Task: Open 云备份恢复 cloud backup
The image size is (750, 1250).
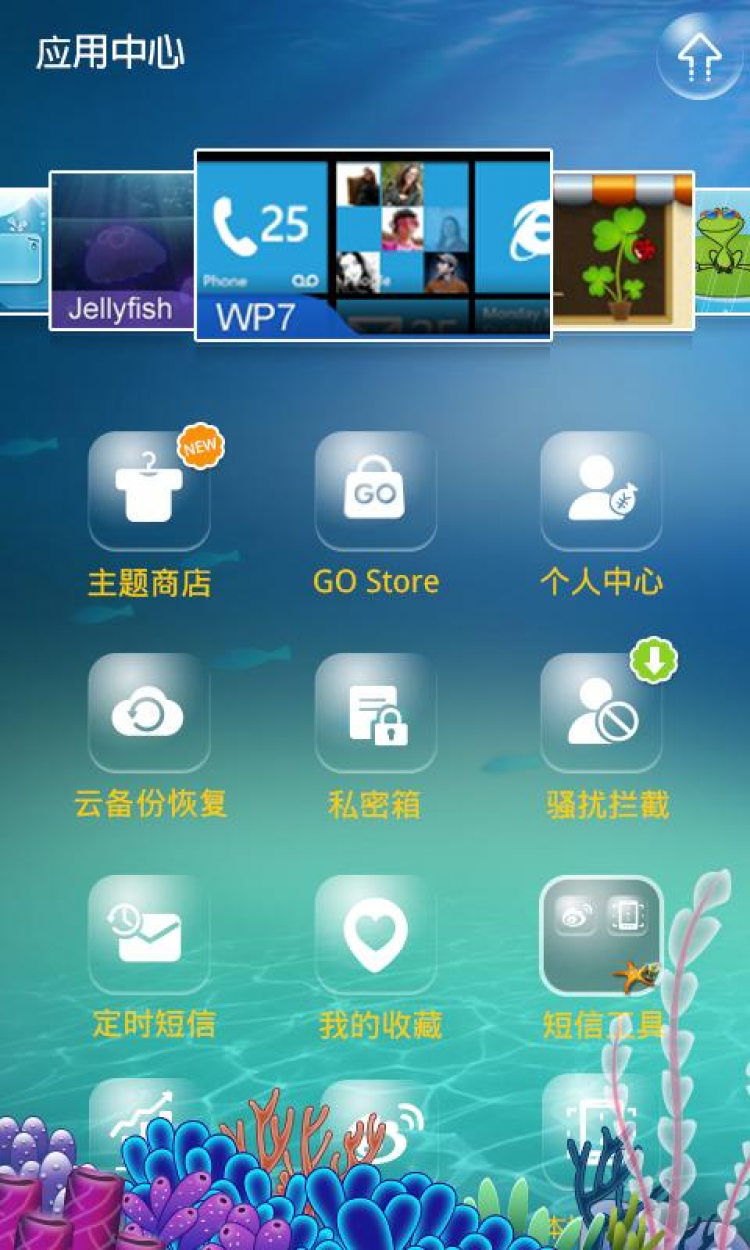Action: click(x=149, y=713)
